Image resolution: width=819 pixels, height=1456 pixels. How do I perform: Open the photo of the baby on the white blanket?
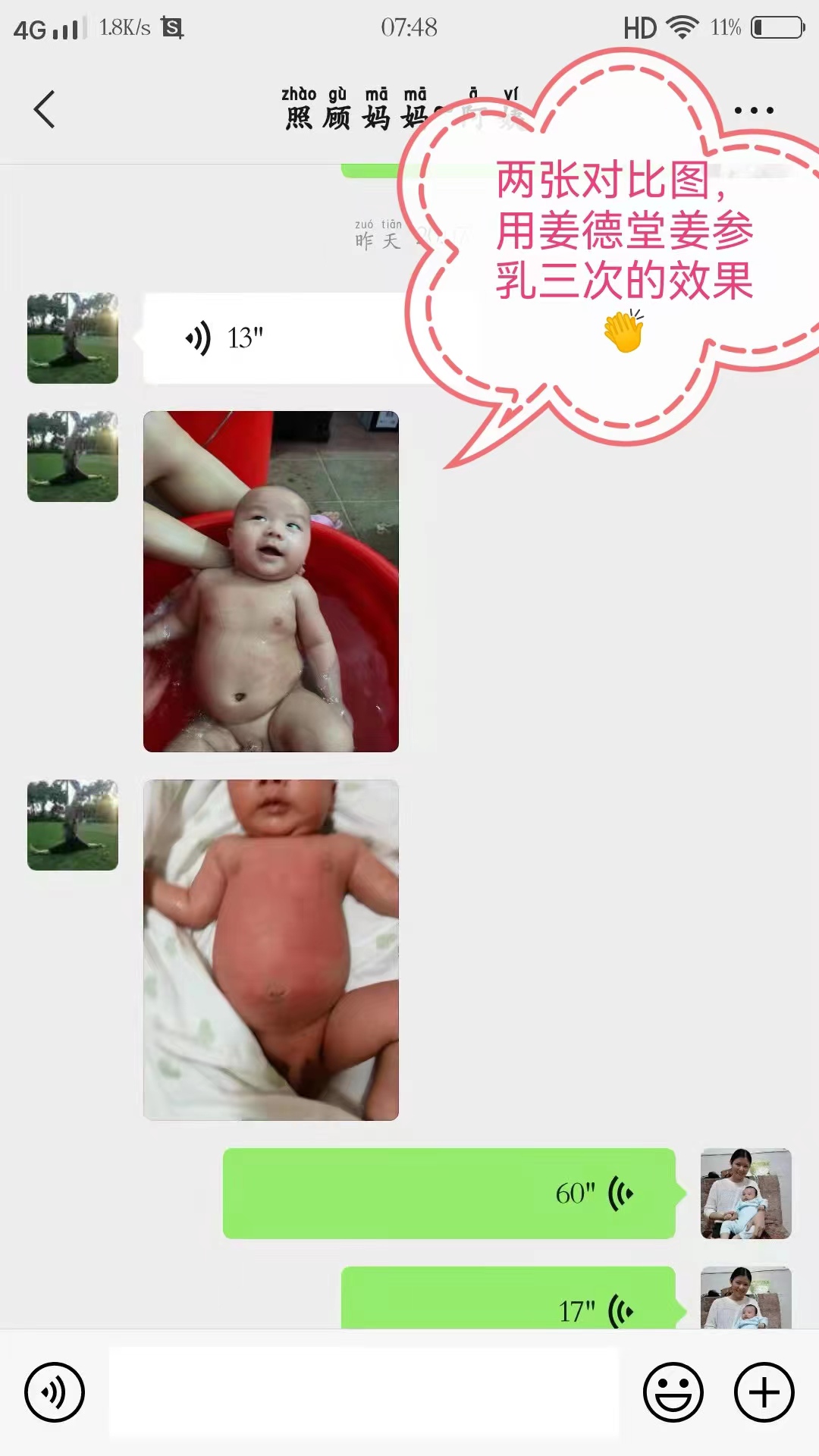point(271,949)
